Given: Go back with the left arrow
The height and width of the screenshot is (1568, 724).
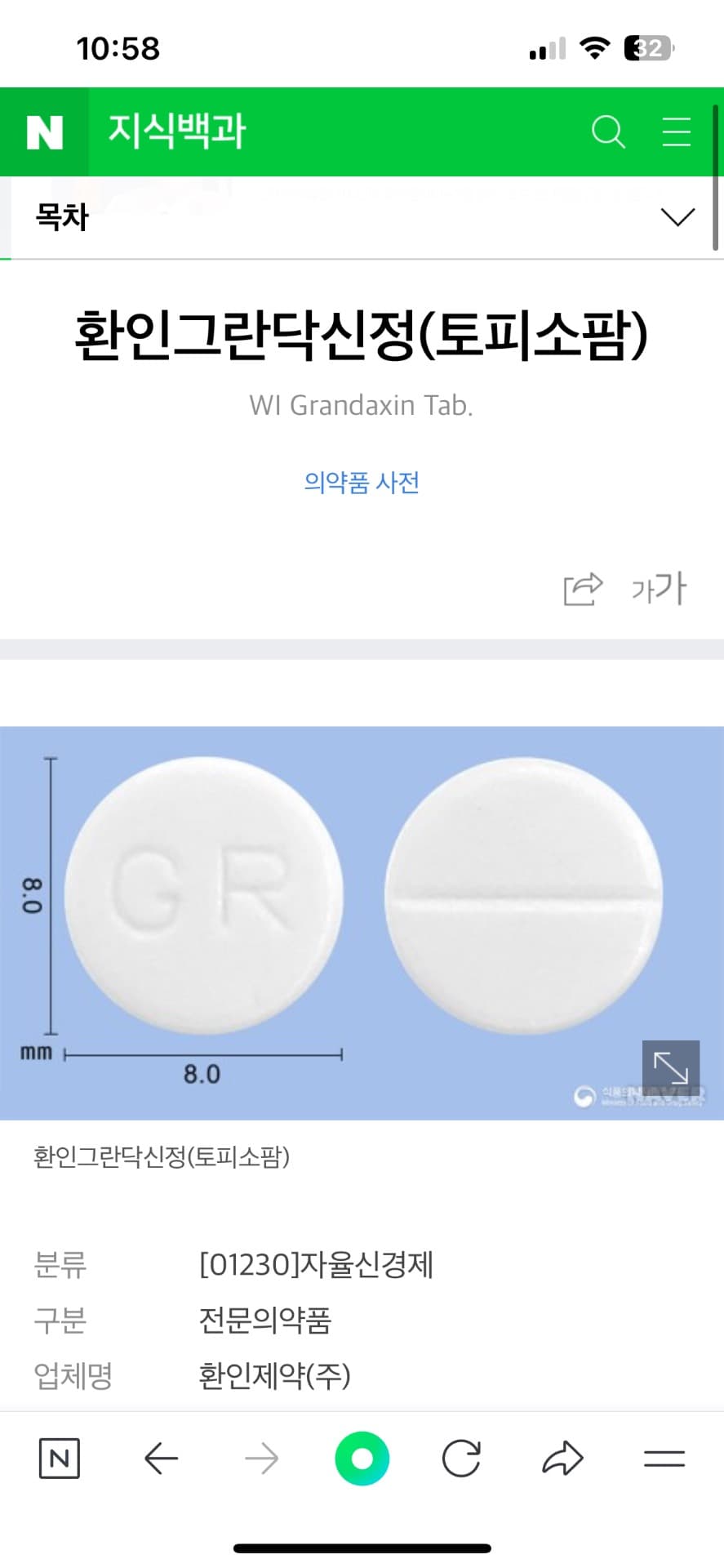Looking at the screenshot, I should click(161, 1458).
